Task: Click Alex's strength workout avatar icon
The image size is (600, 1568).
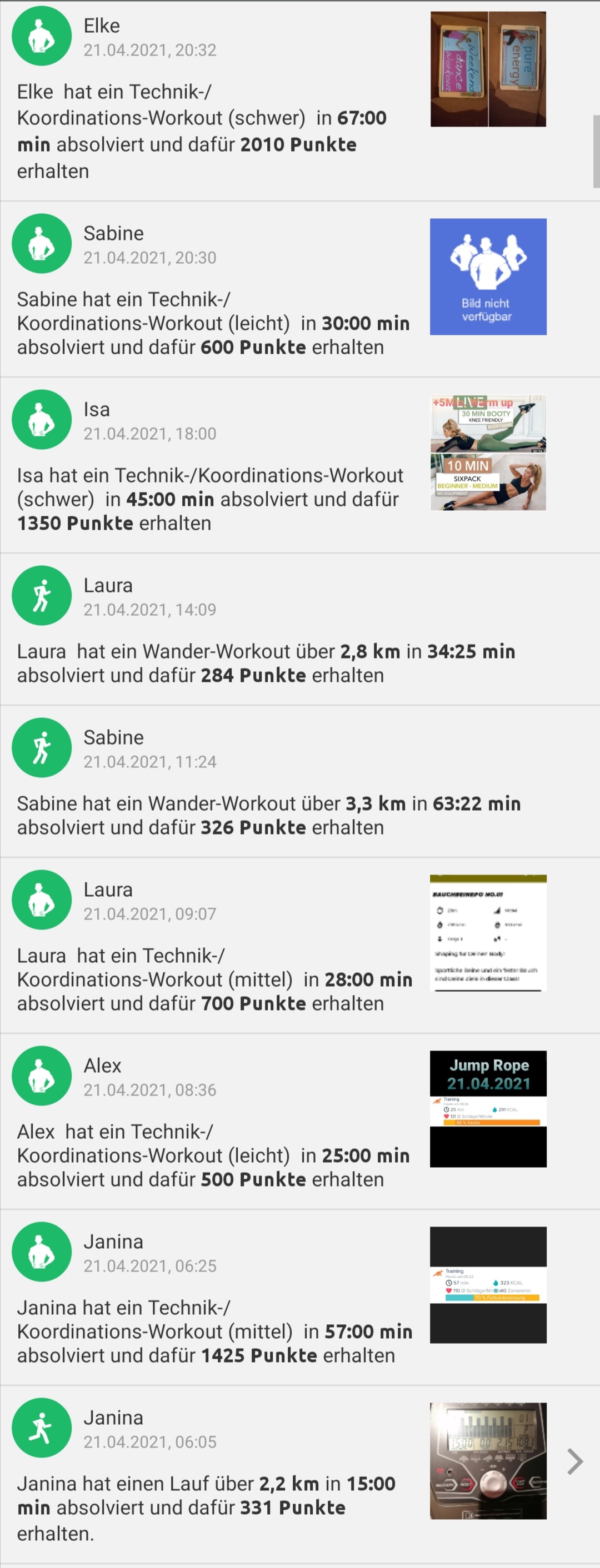Action: pos(42,1076)
